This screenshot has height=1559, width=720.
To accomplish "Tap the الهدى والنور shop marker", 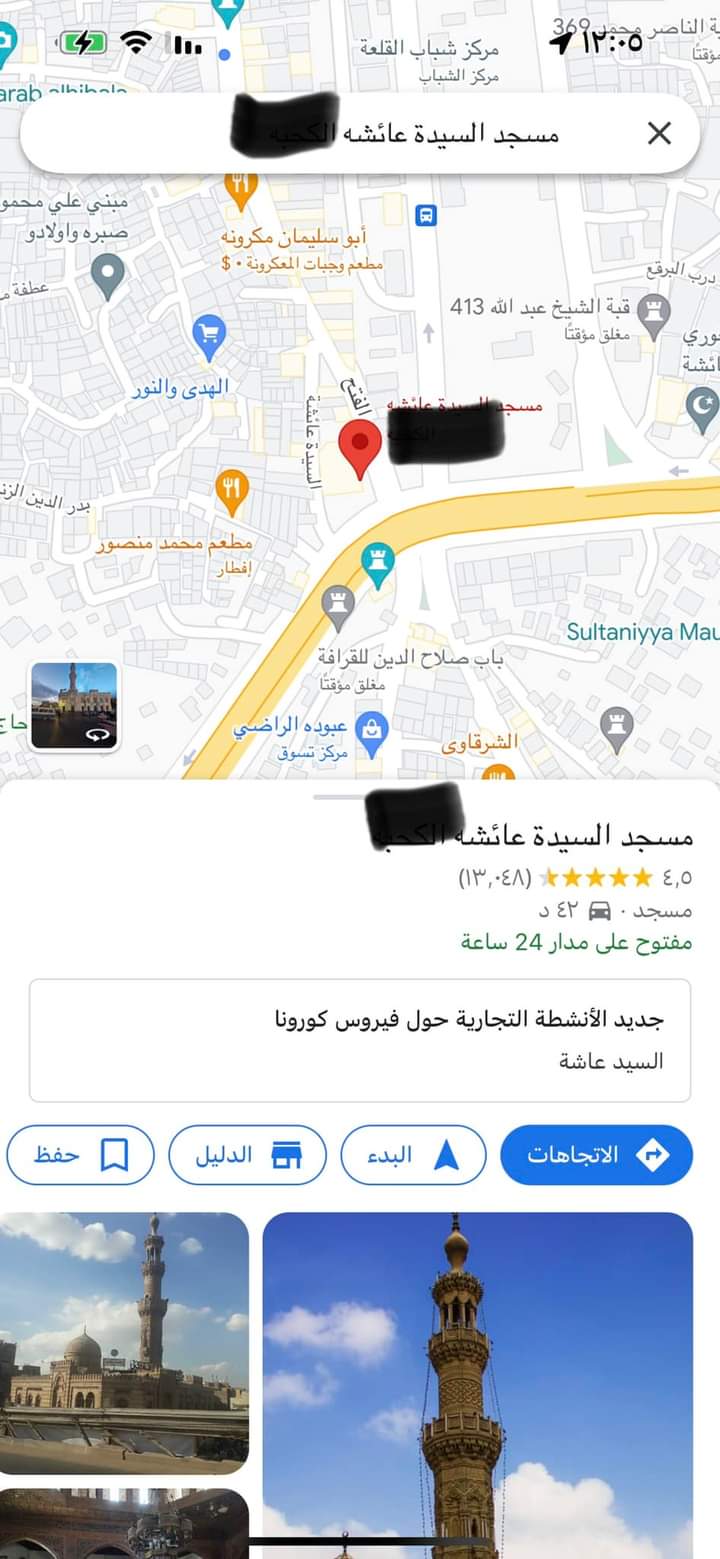I will click(209, 334).
